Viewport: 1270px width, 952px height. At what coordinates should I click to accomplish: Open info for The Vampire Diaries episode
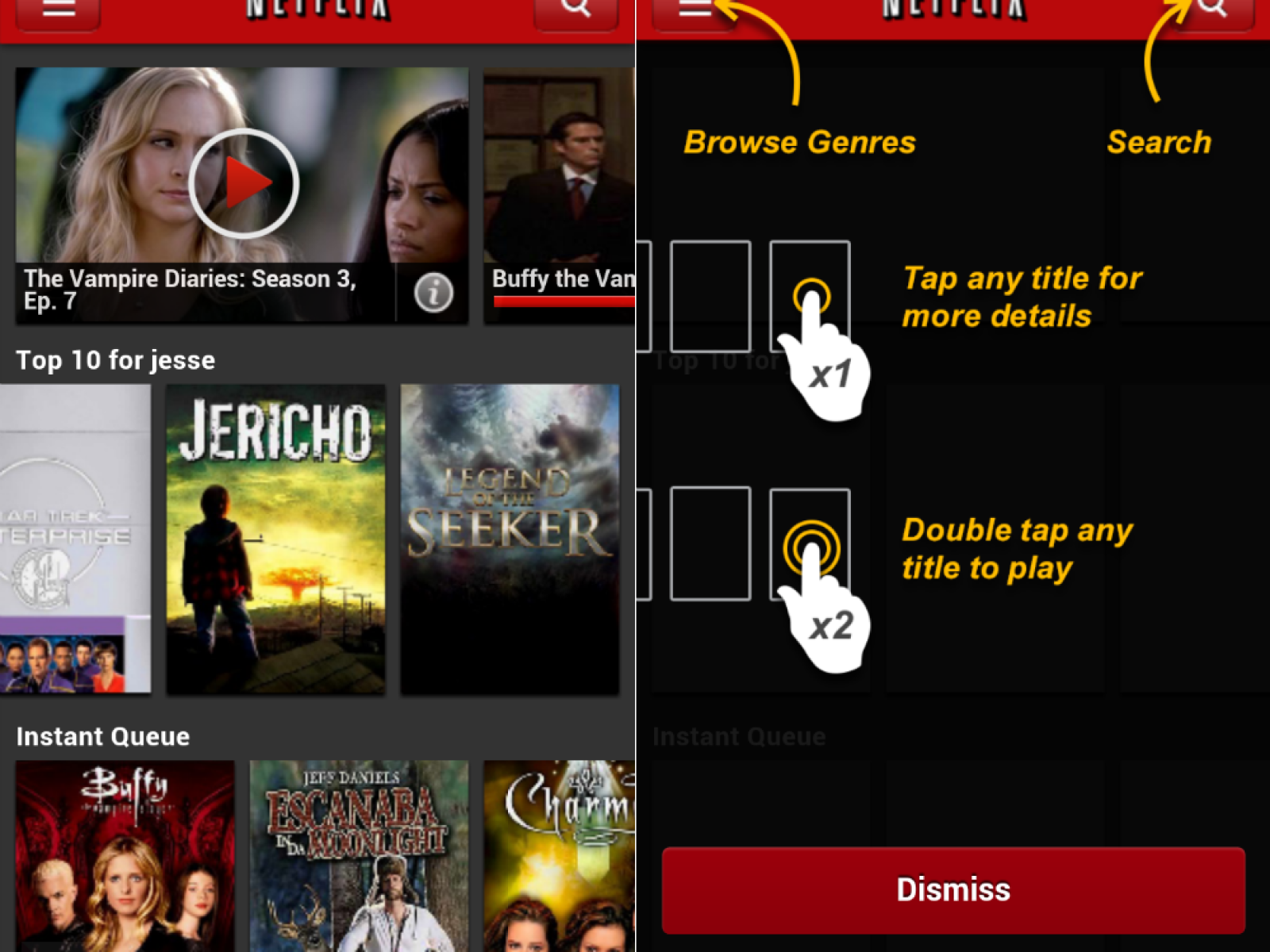tap(433, 293)
